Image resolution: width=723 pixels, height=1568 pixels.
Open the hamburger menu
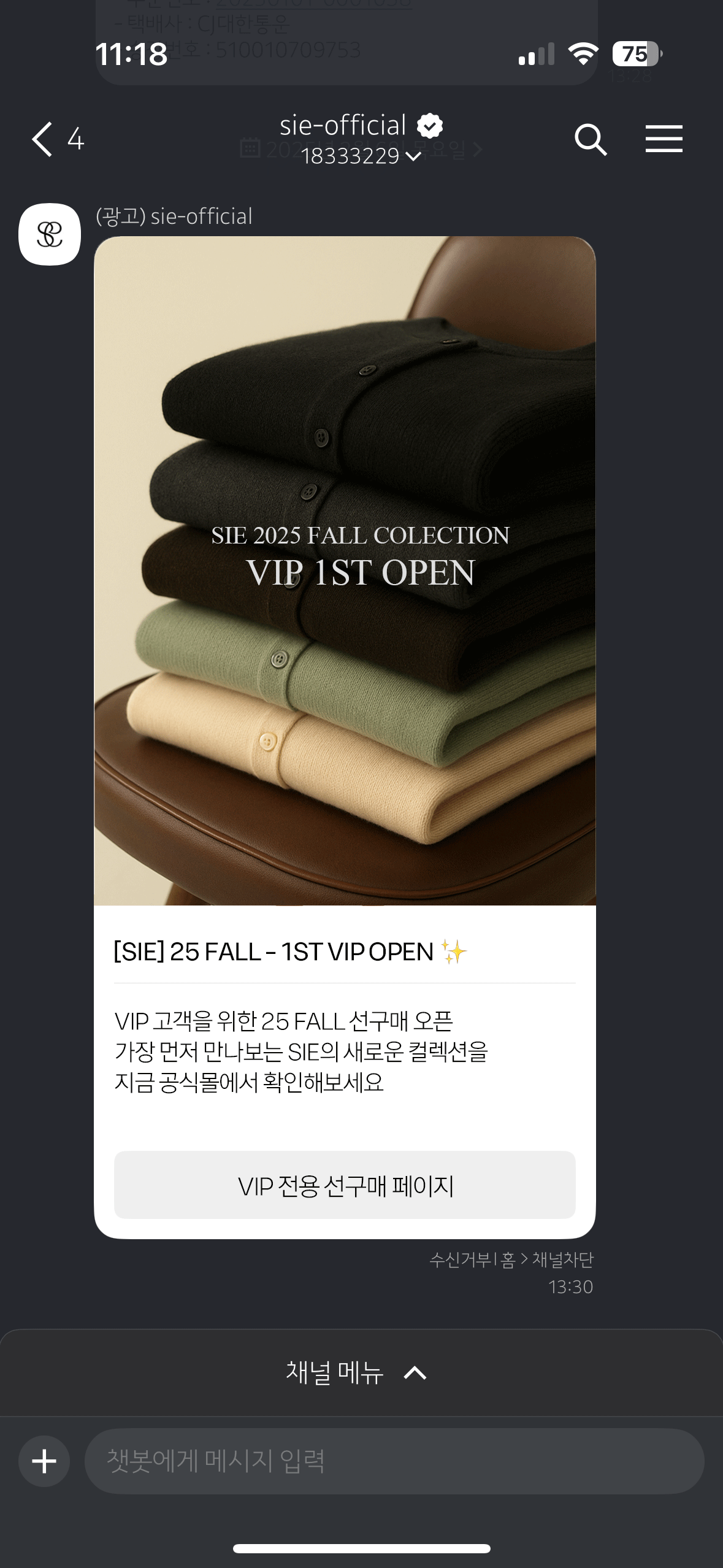[664, 139]
